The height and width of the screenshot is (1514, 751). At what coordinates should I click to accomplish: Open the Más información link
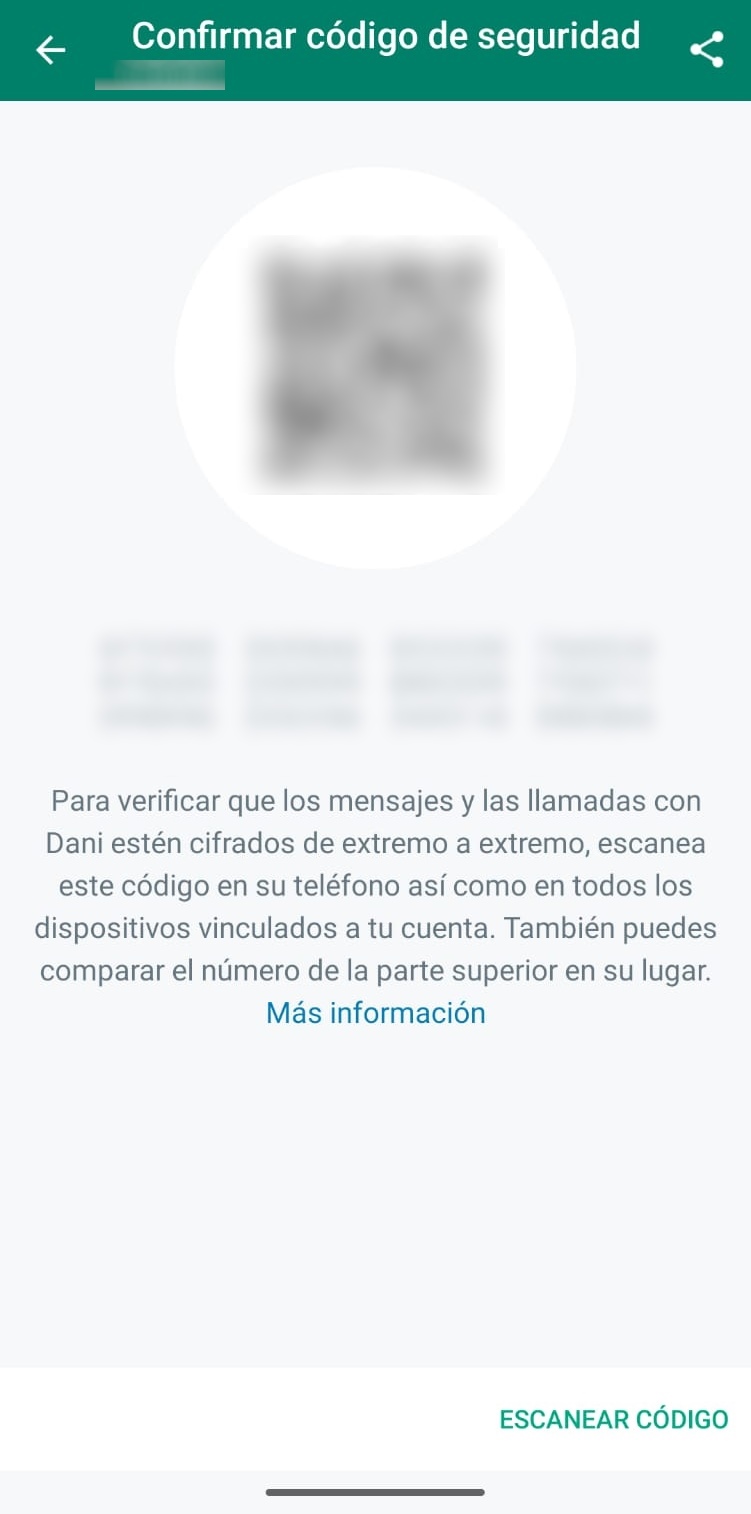click(375, 1013)
